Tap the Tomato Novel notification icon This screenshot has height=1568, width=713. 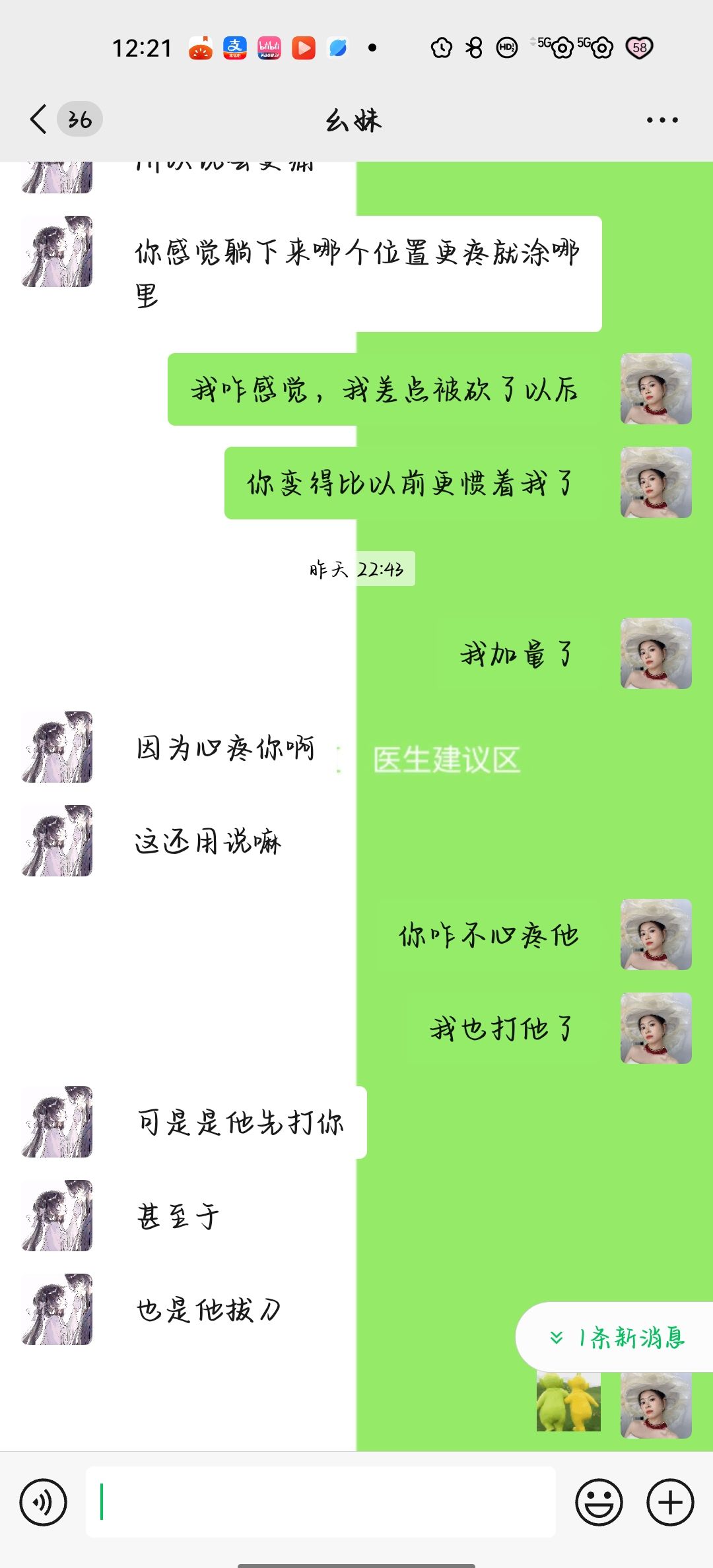coord(201,48)
